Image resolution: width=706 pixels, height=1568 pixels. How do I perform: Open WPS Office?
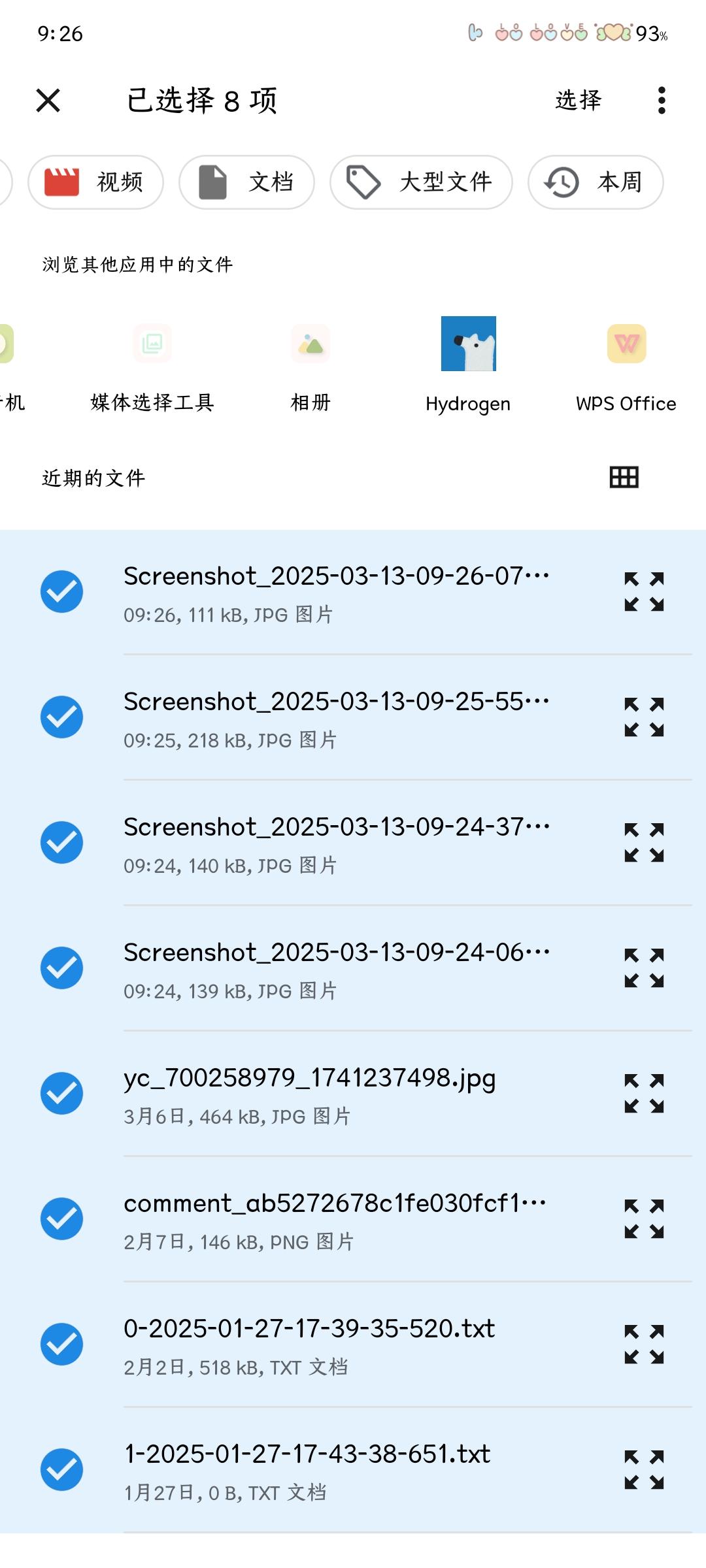point(626,359)
